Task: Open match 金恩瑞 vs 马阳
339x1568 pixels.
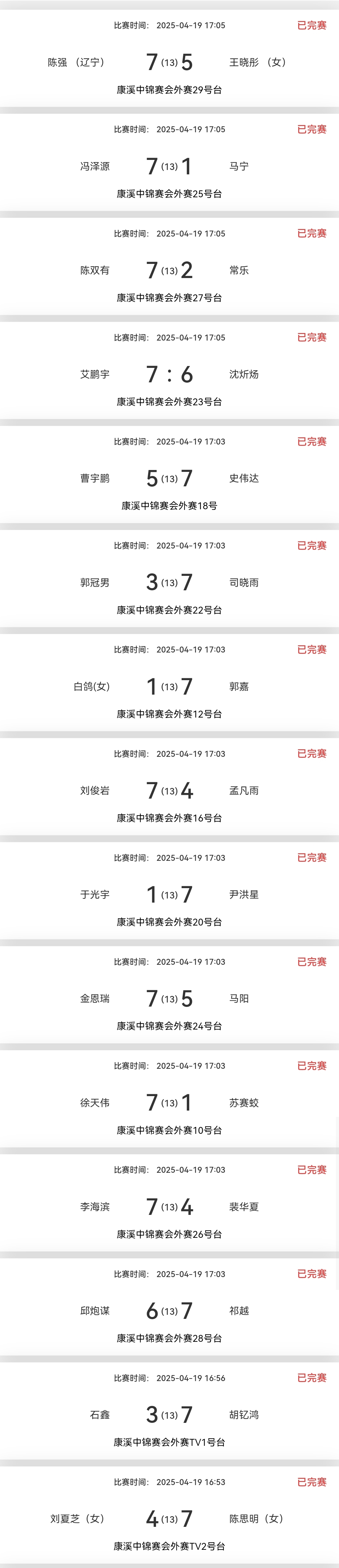Action: pyautogui.click(x=169, y=999)
